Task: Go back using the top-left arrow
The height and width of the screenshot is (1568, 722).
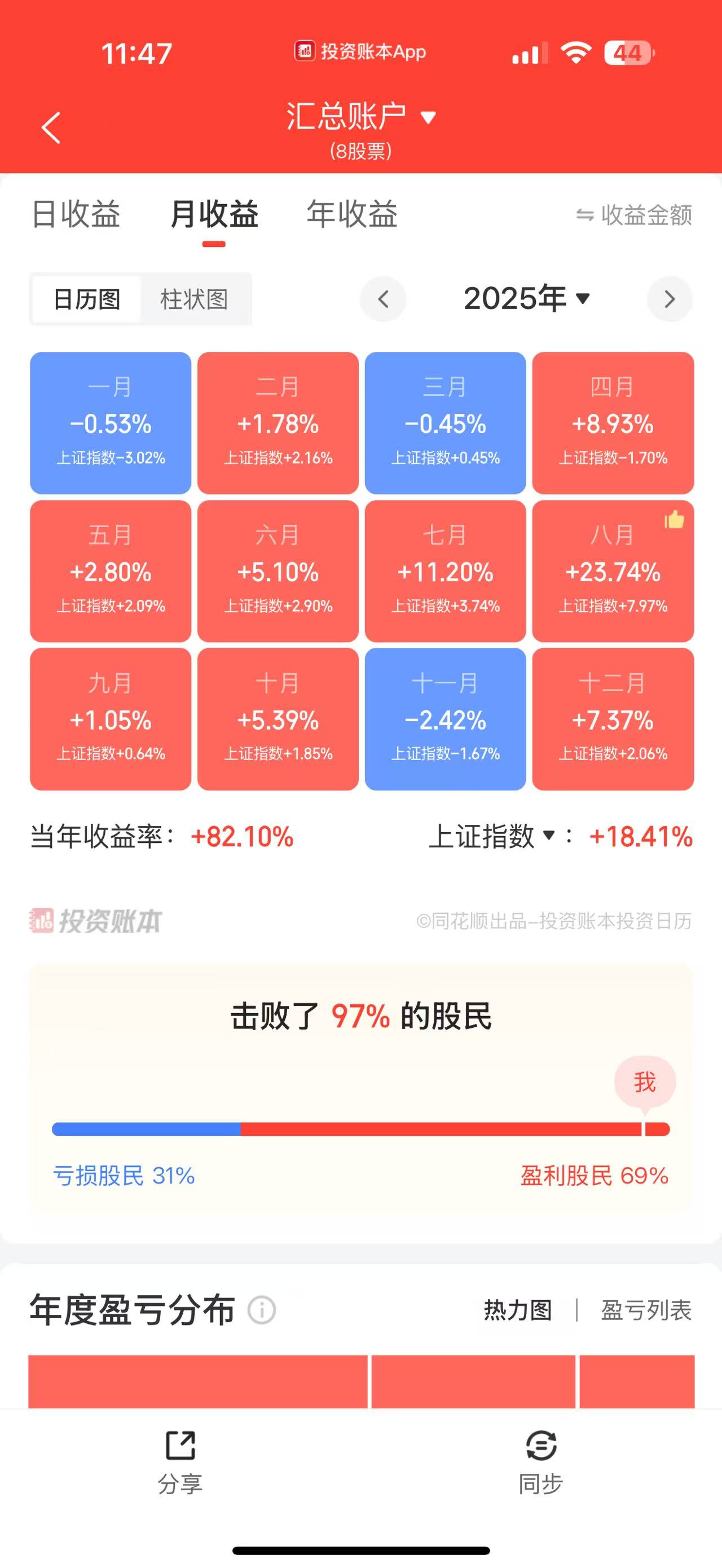Action: point(51,128)
